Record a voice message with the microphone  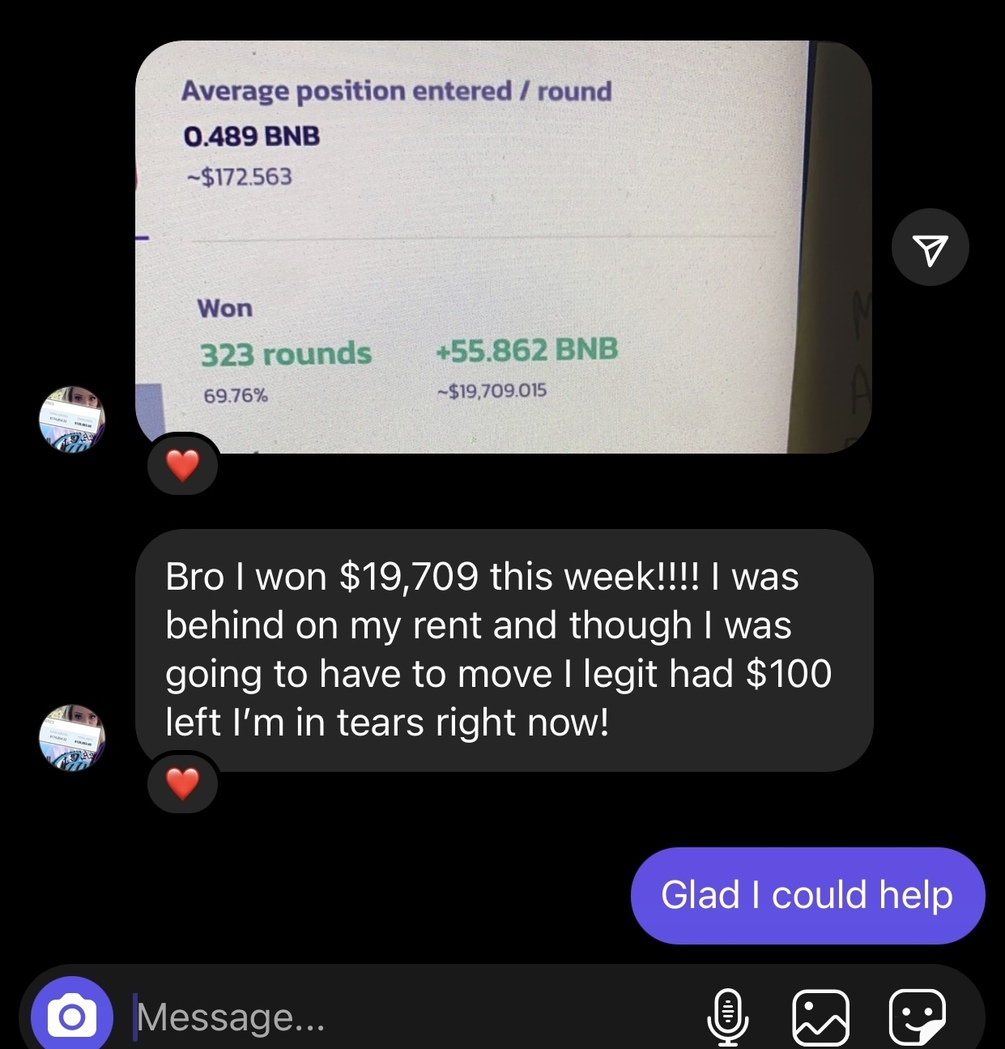(728, 1018)
